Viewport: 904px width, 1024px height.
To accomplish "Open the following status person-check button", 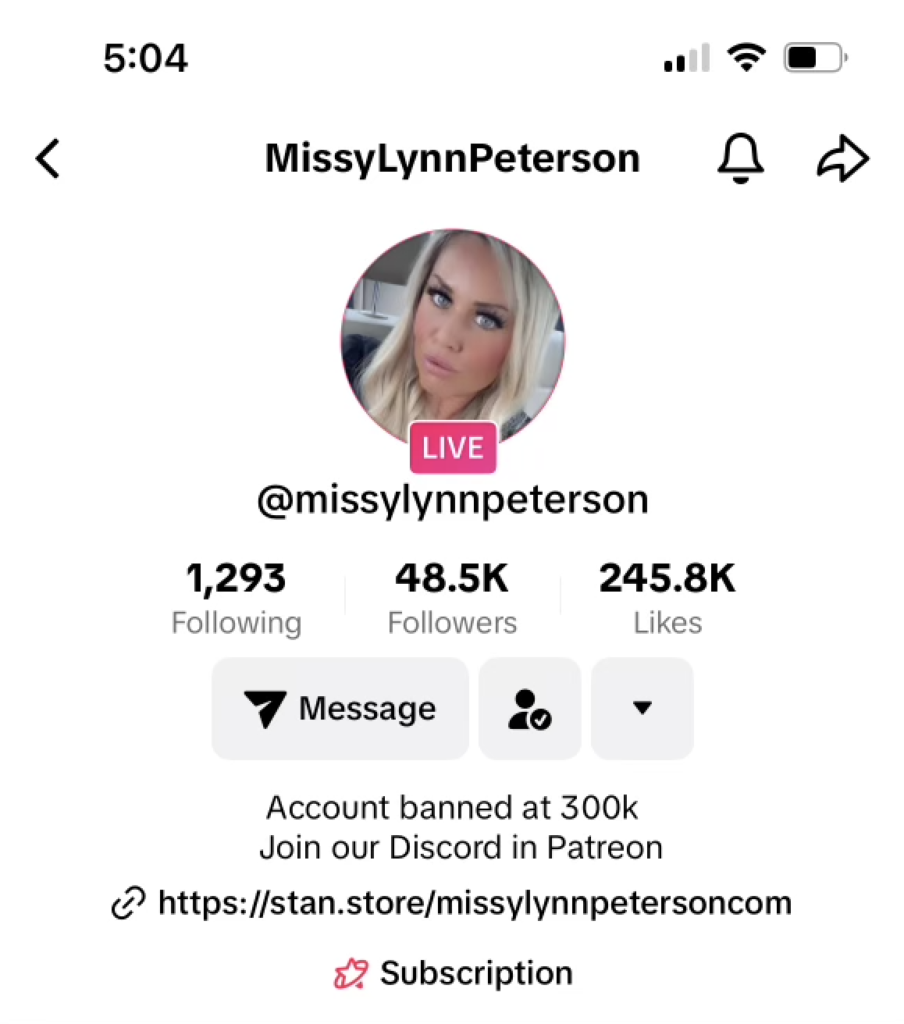I will [529, 708].
